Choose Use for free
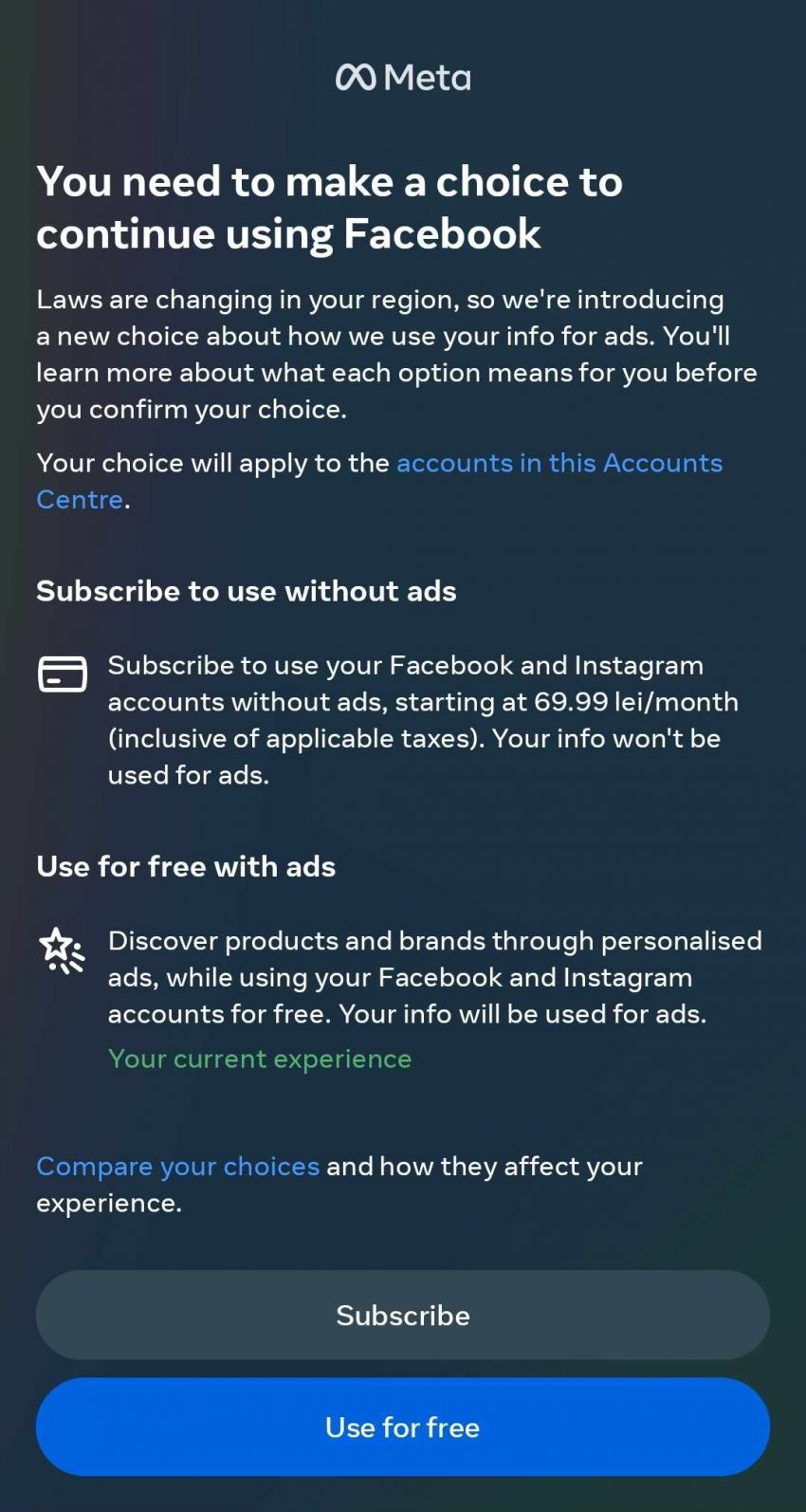The width and height of the screenshot is (806, 1512). 402,1427
